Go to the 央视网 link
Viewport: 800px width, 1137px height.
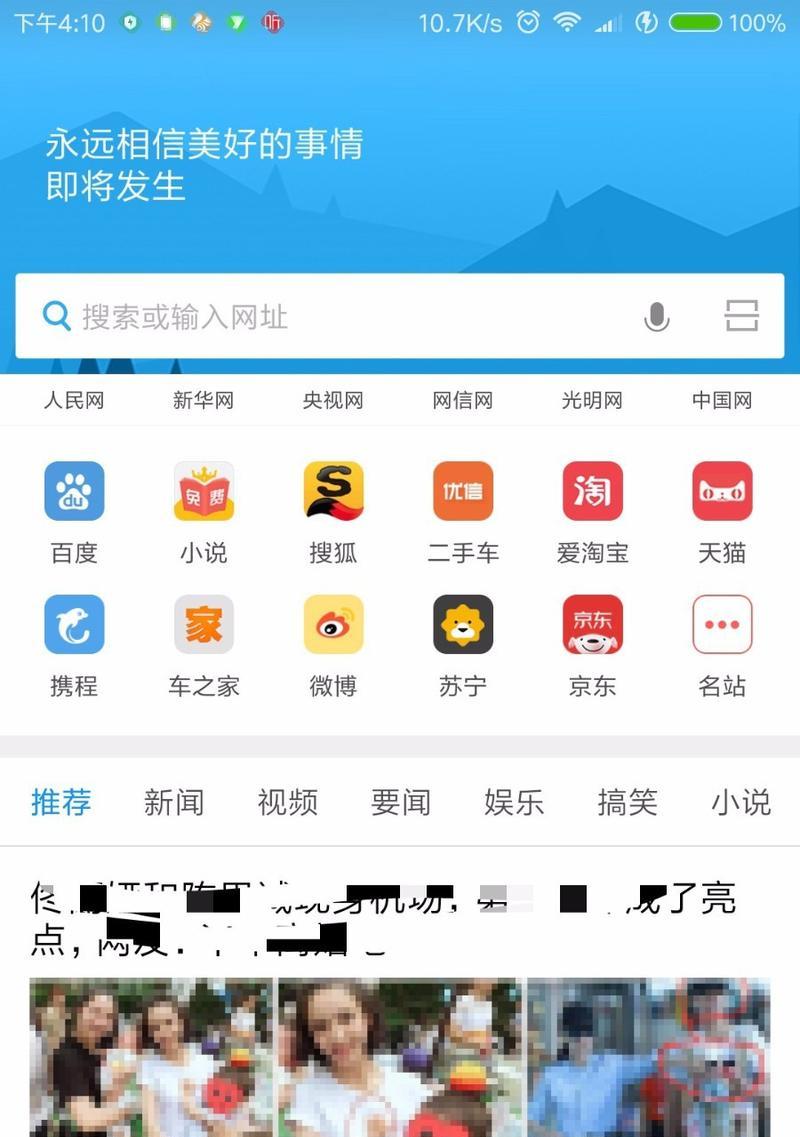333,401
